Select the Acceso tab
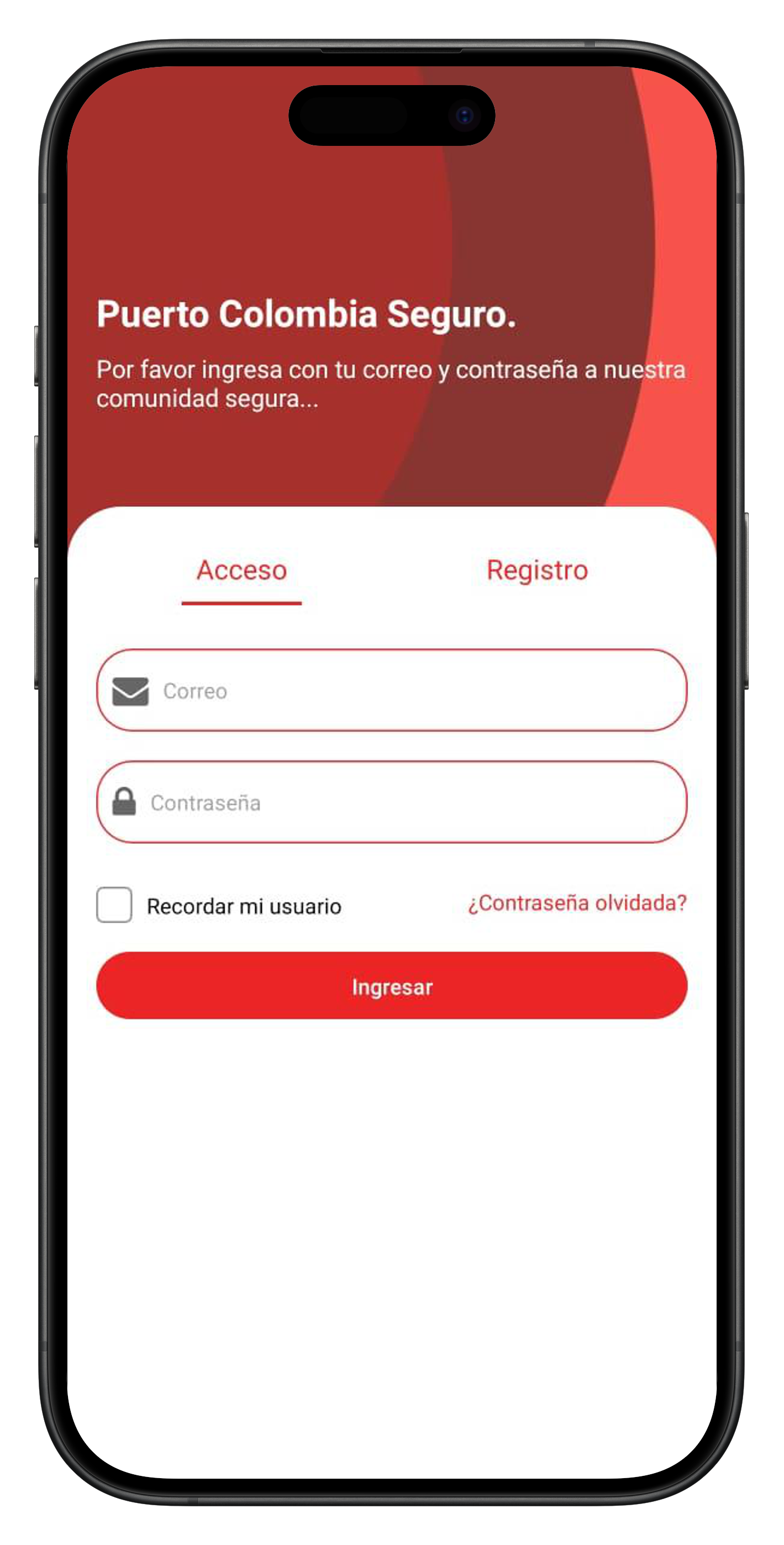The height and width of the screenshot is (1545, 784). (242, 570)
